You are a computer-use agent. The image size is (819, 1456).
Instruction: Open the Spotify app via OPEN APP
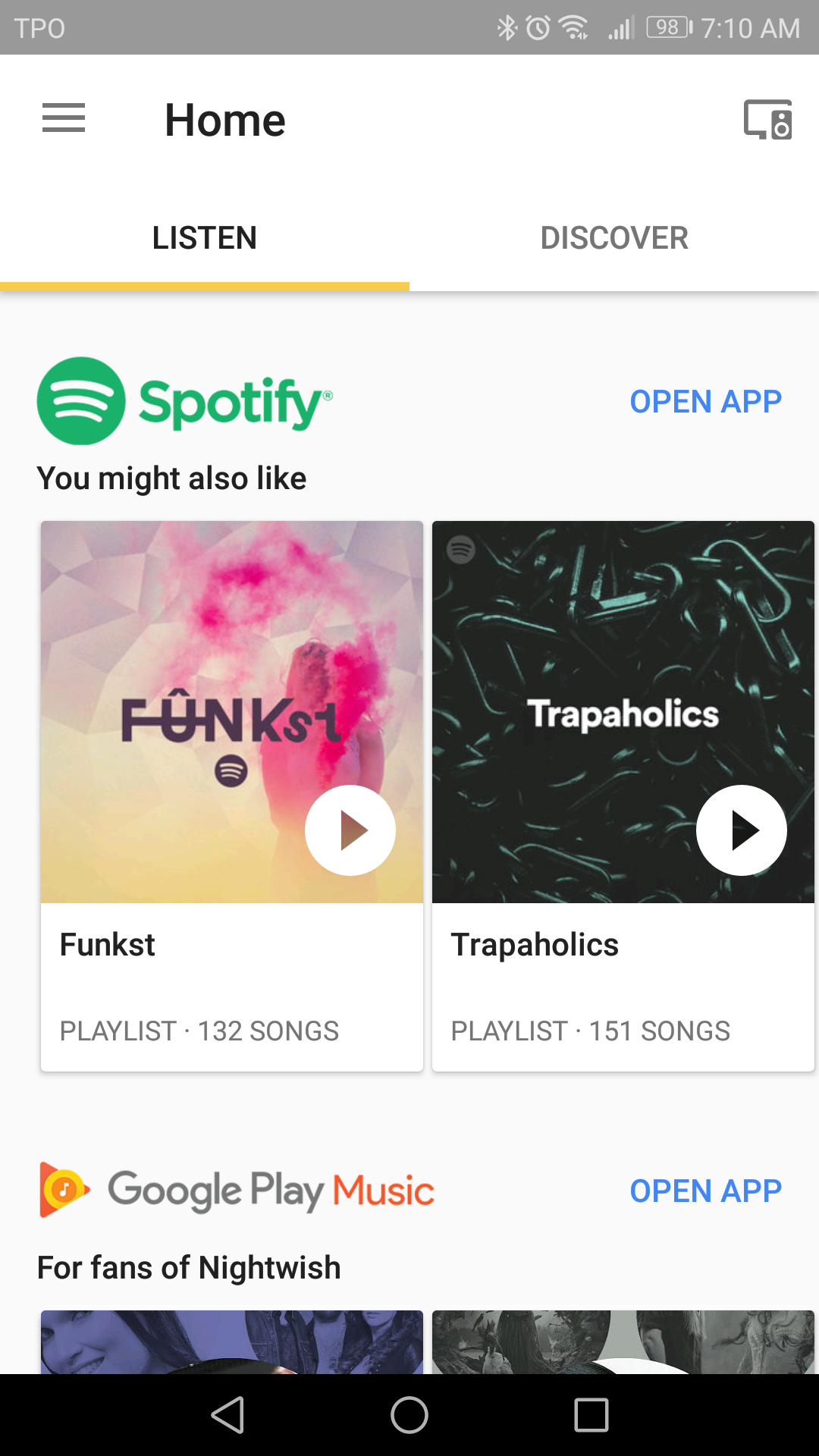point(705,401)
